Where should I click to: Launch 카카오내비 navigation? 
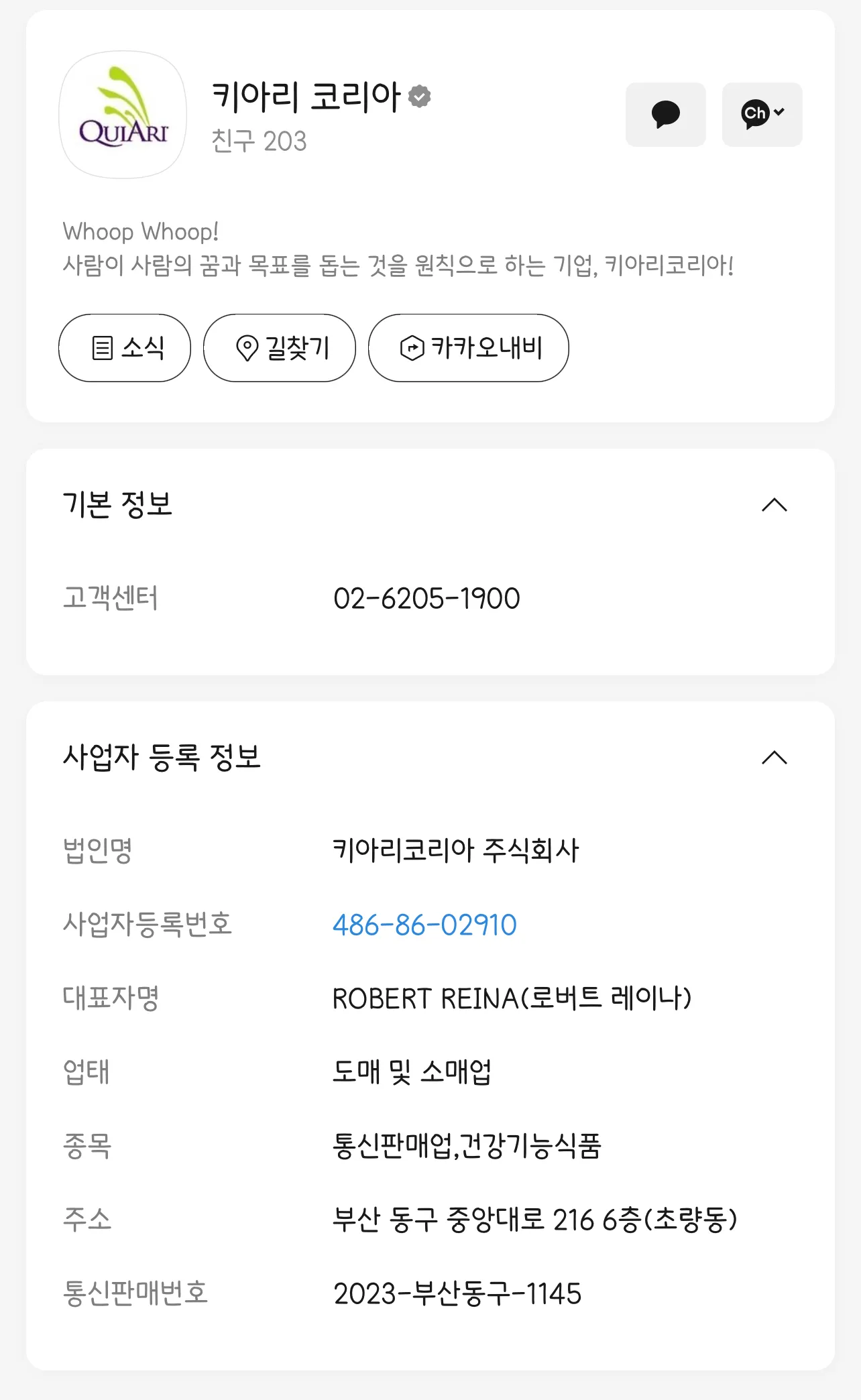coord(468,348)
